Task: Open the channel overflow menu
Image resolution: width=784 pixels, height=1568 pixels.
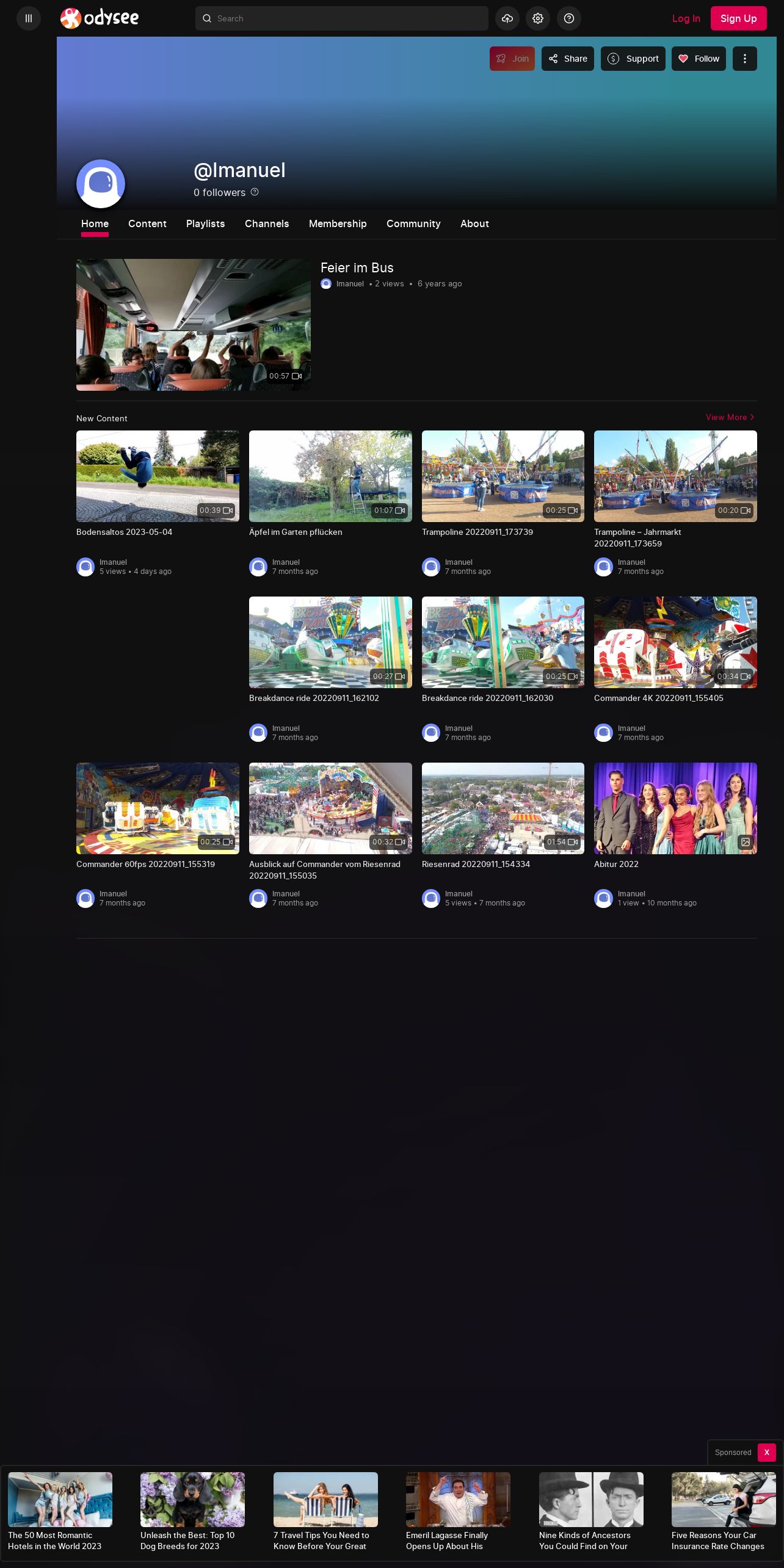Action: click(744, 59)
